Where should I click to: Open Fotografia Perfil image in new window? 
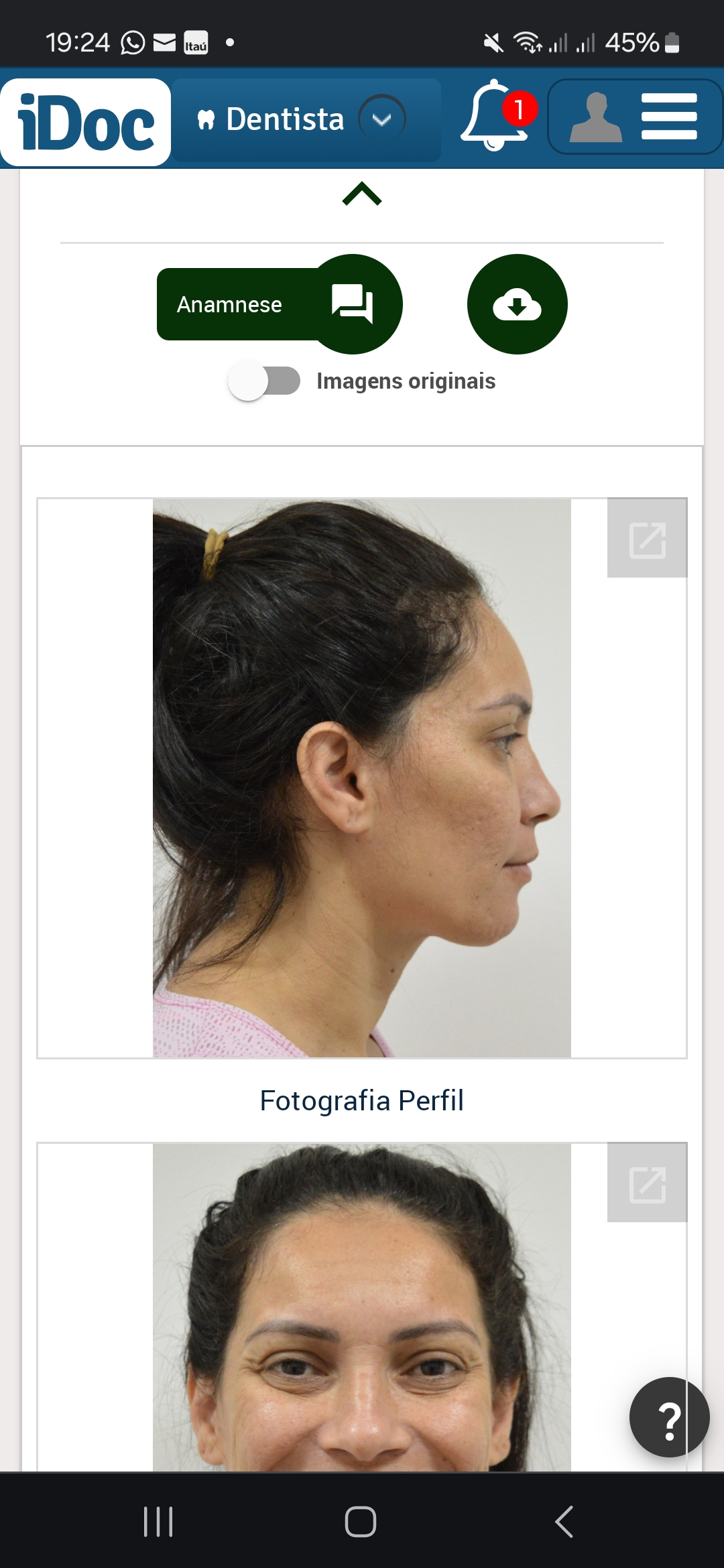tap(647, 538)
